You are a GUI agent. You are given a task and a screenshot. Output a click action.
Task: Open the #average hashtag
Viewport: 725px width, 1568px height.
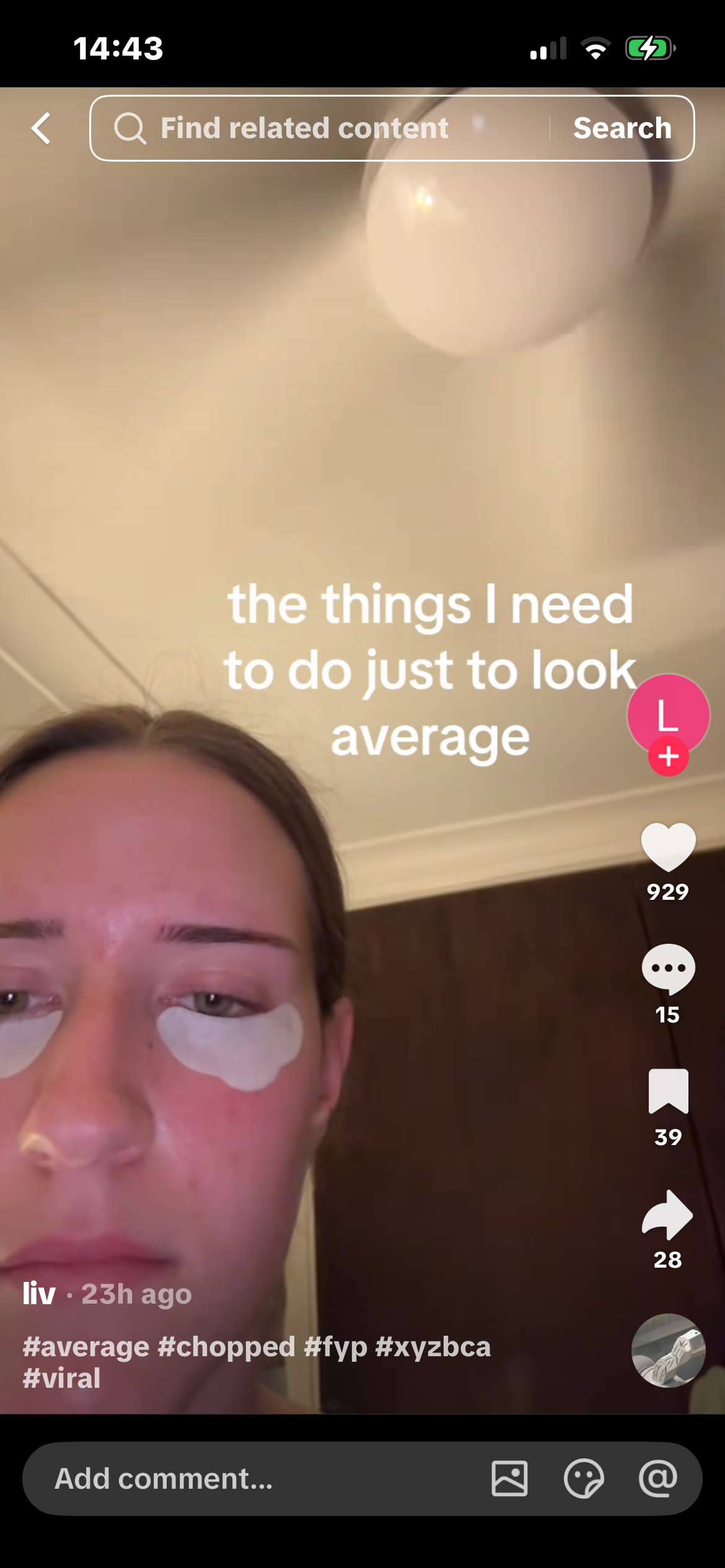[86, 1347]
